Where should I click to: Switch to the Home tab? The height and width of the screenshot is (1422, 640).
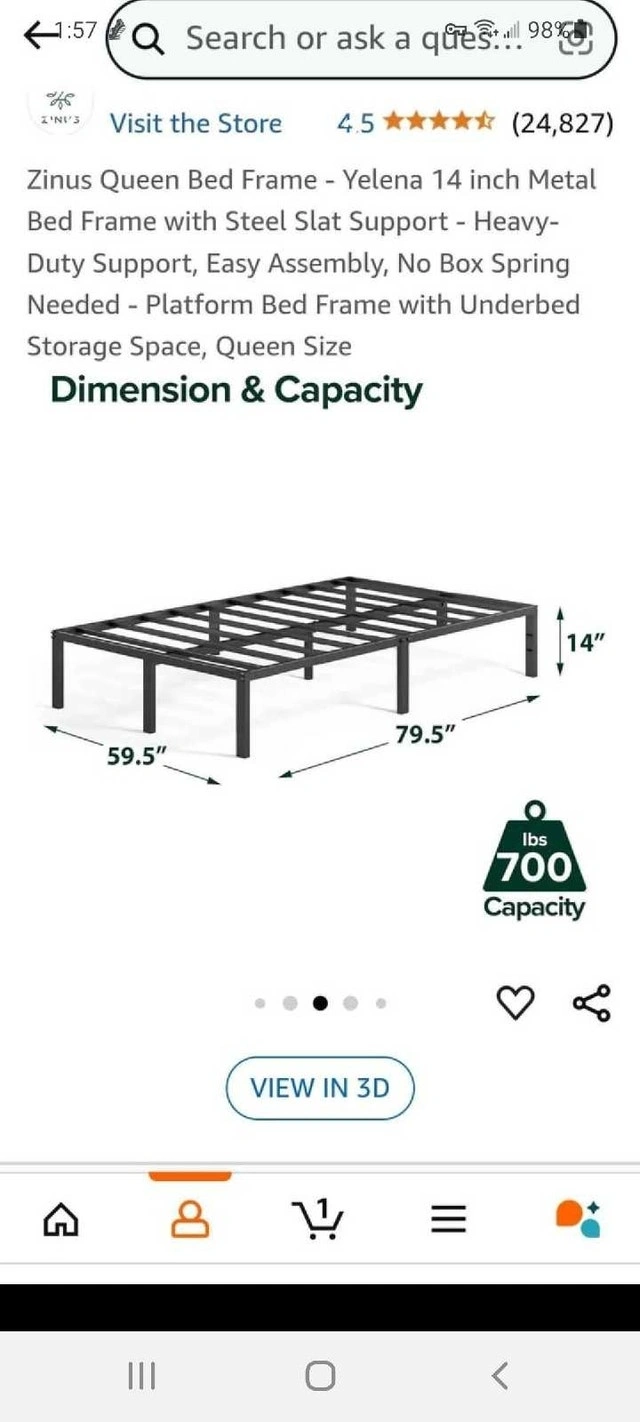coord(60,1218)
